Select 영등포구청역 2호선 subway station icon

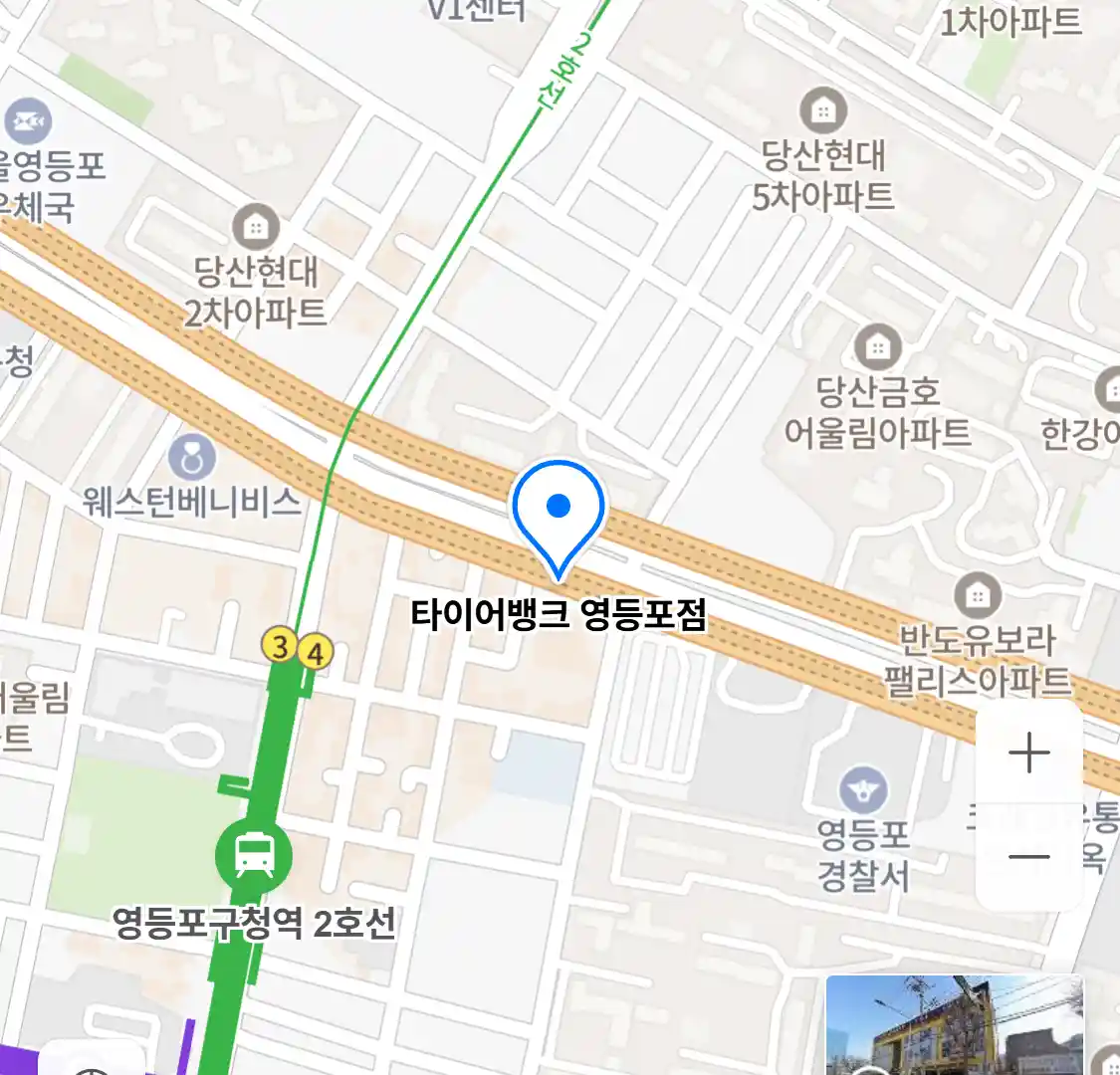254,855
